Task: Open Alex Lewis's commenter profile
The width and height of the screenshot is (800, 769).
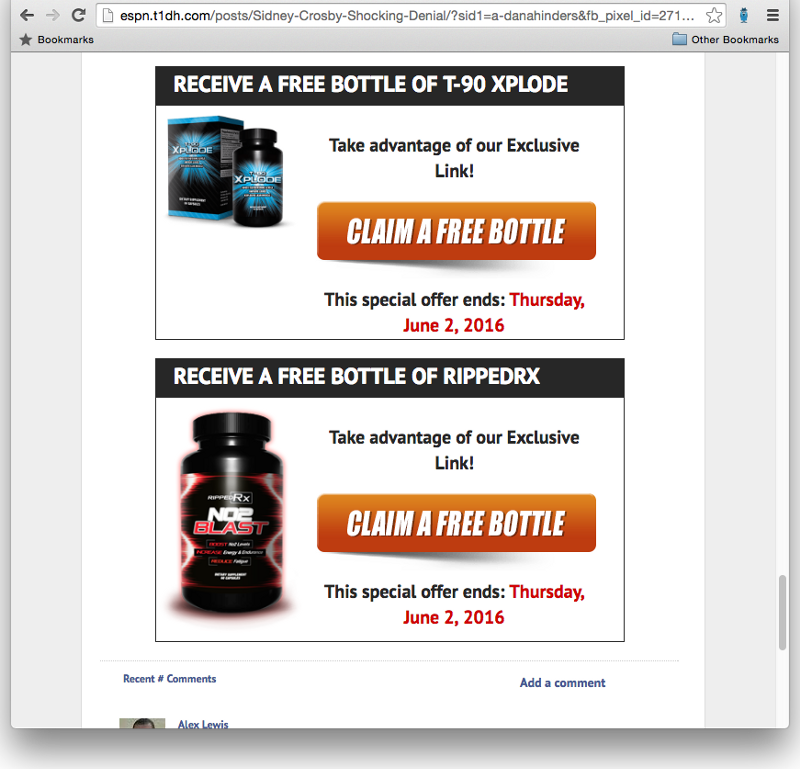Action: (x=203, y=724)
